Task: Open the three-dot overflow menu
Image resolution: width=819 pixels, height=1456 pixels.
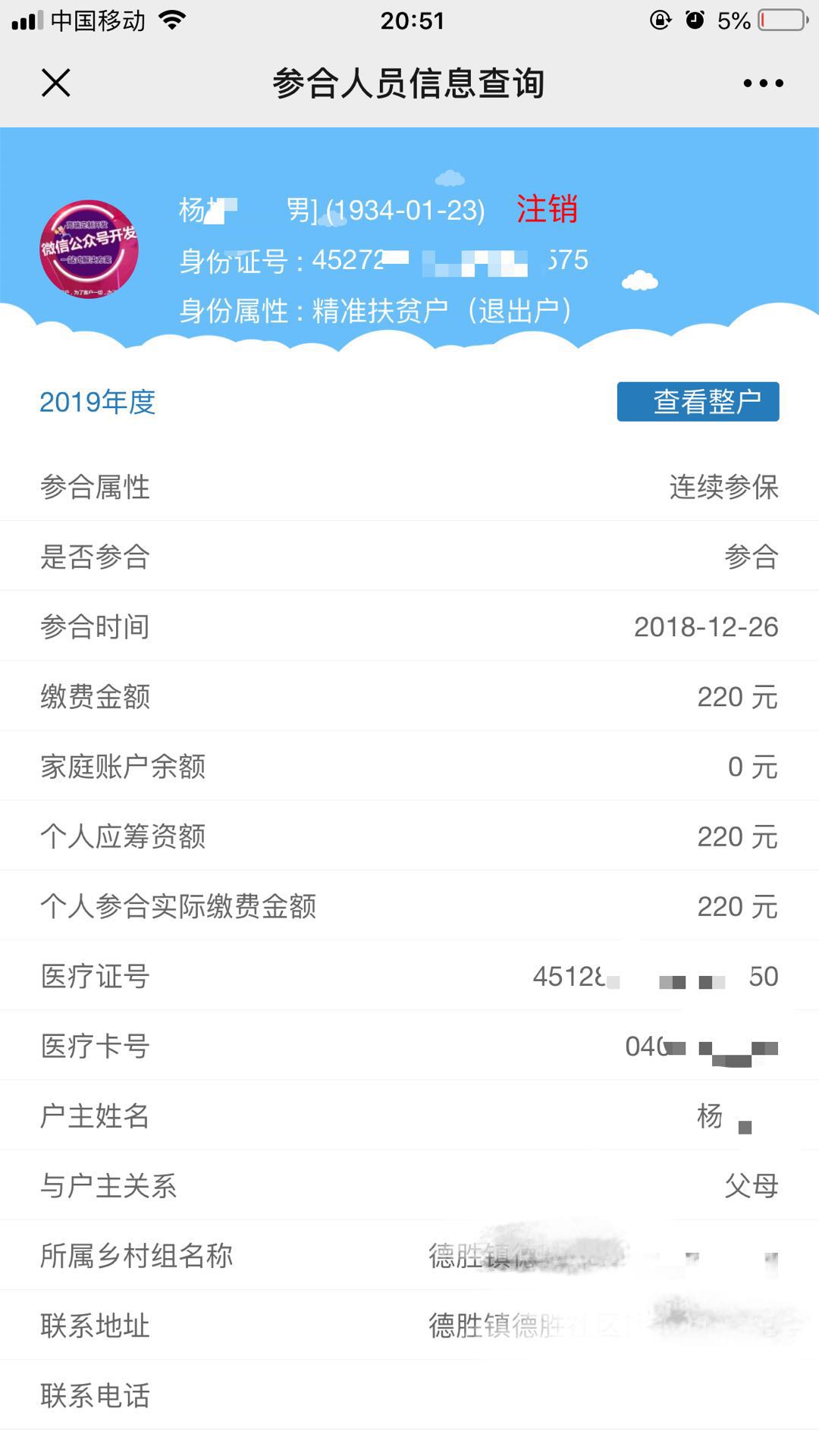Action: pos(763,83)
